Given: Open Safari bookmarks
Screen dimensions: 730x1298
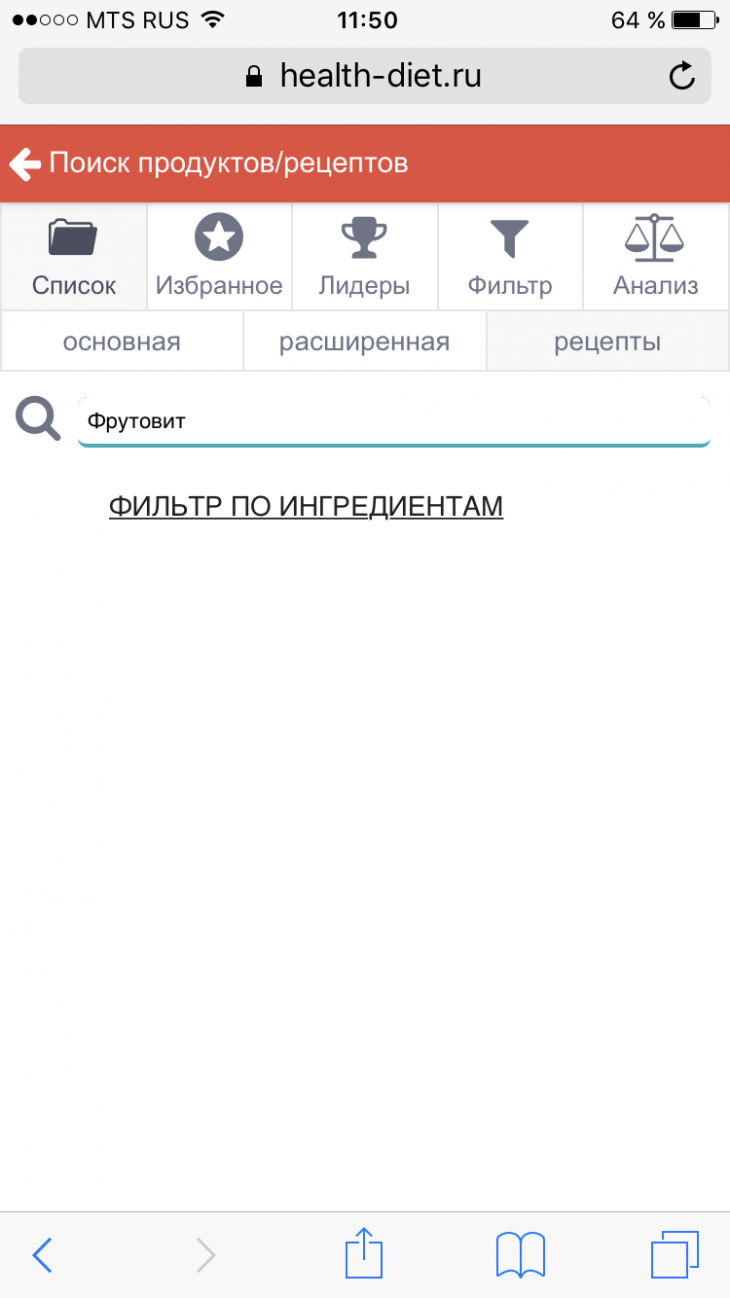Looking at the screenshot, I should pyautogui.click(x=520, y=1254).
